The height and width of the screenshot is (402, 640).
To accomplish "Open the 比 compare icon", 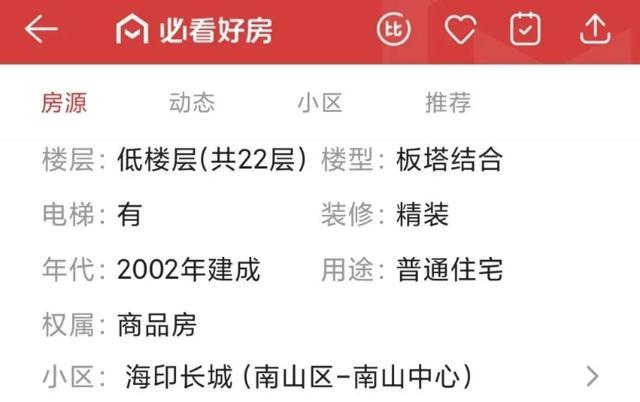I will pyautogui.click(x=393, y=31).
